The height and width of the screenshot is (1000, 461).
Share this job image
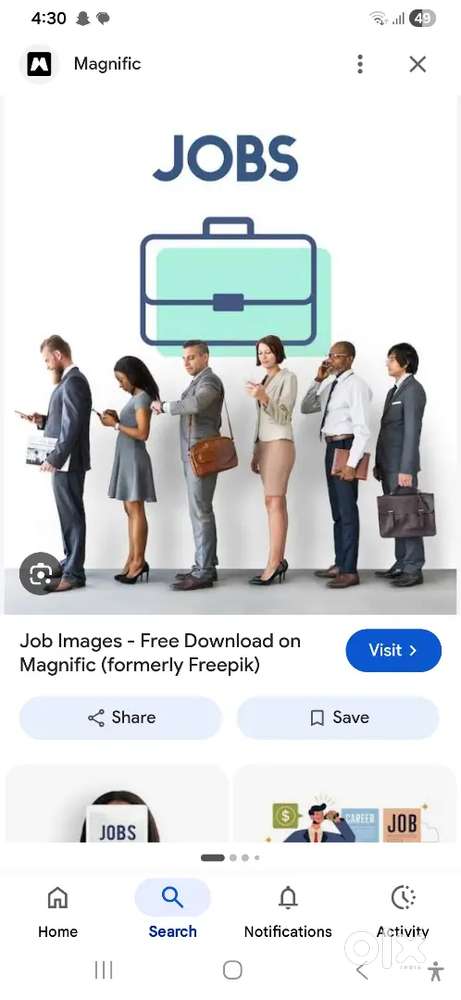point(121,717)
